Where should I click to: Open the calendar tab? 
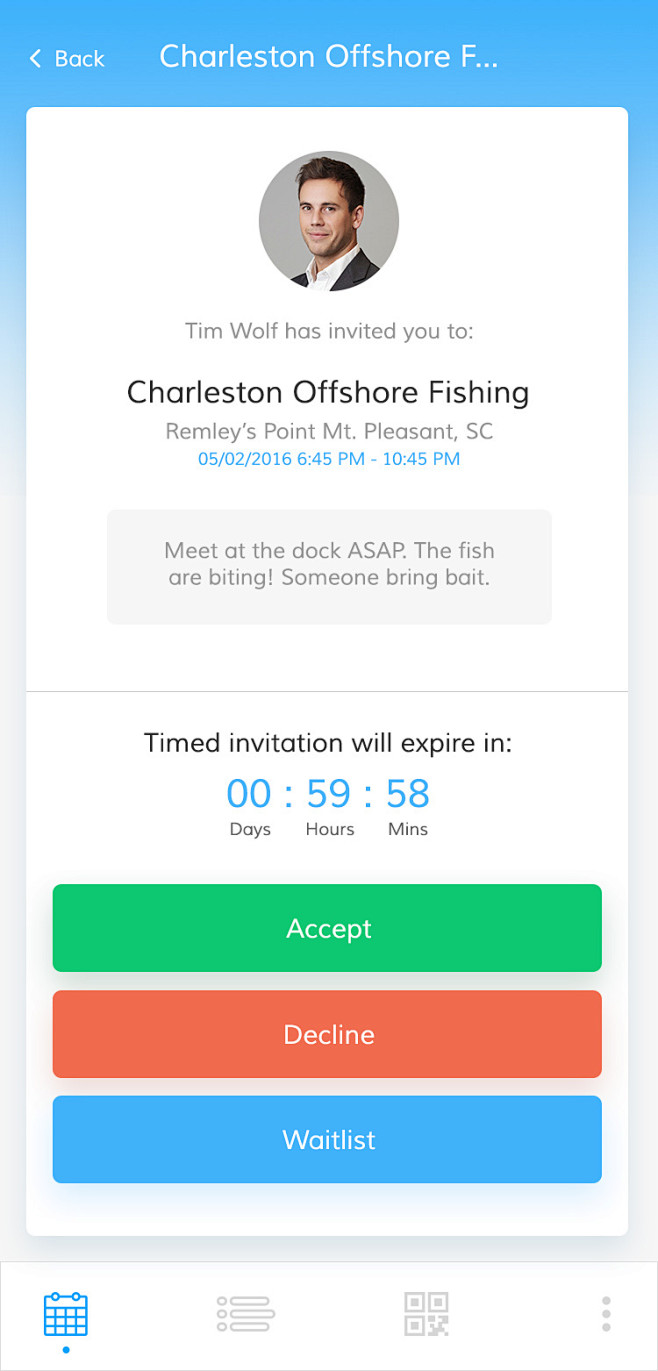[x=66, y=1314]
